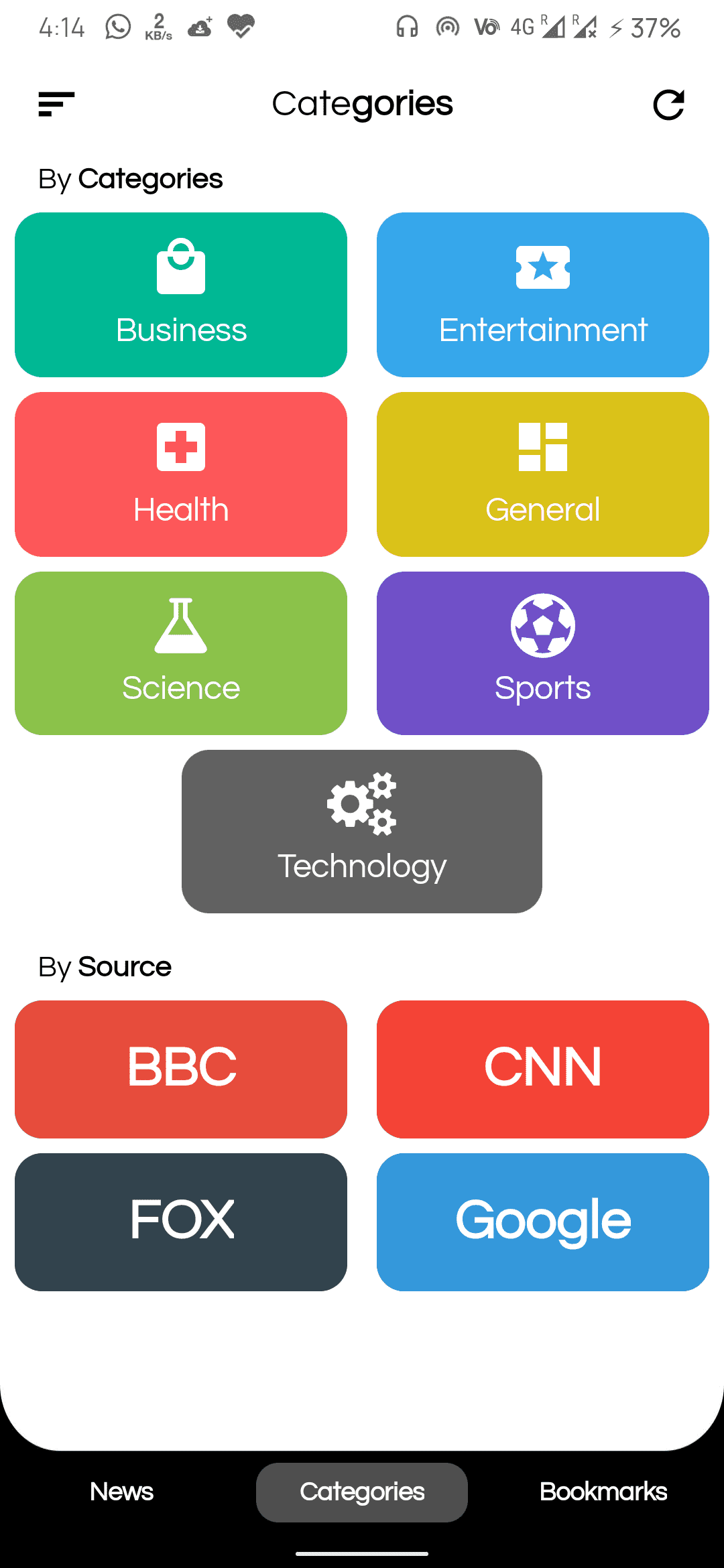724x1568 pixels.
Task: Choose CNN as the source
Action: point(543,1069)
